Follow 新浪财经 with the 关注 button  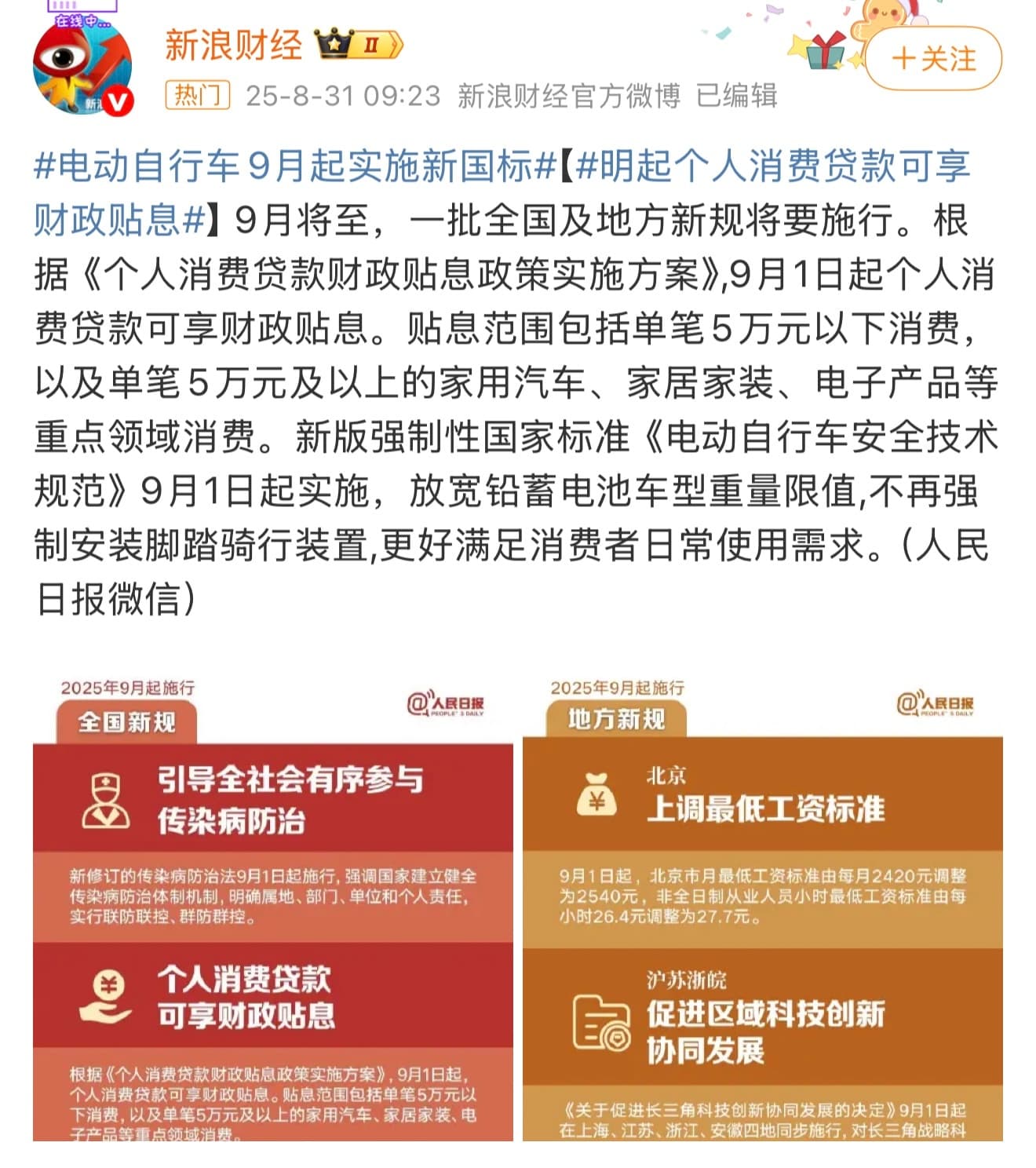933,59
